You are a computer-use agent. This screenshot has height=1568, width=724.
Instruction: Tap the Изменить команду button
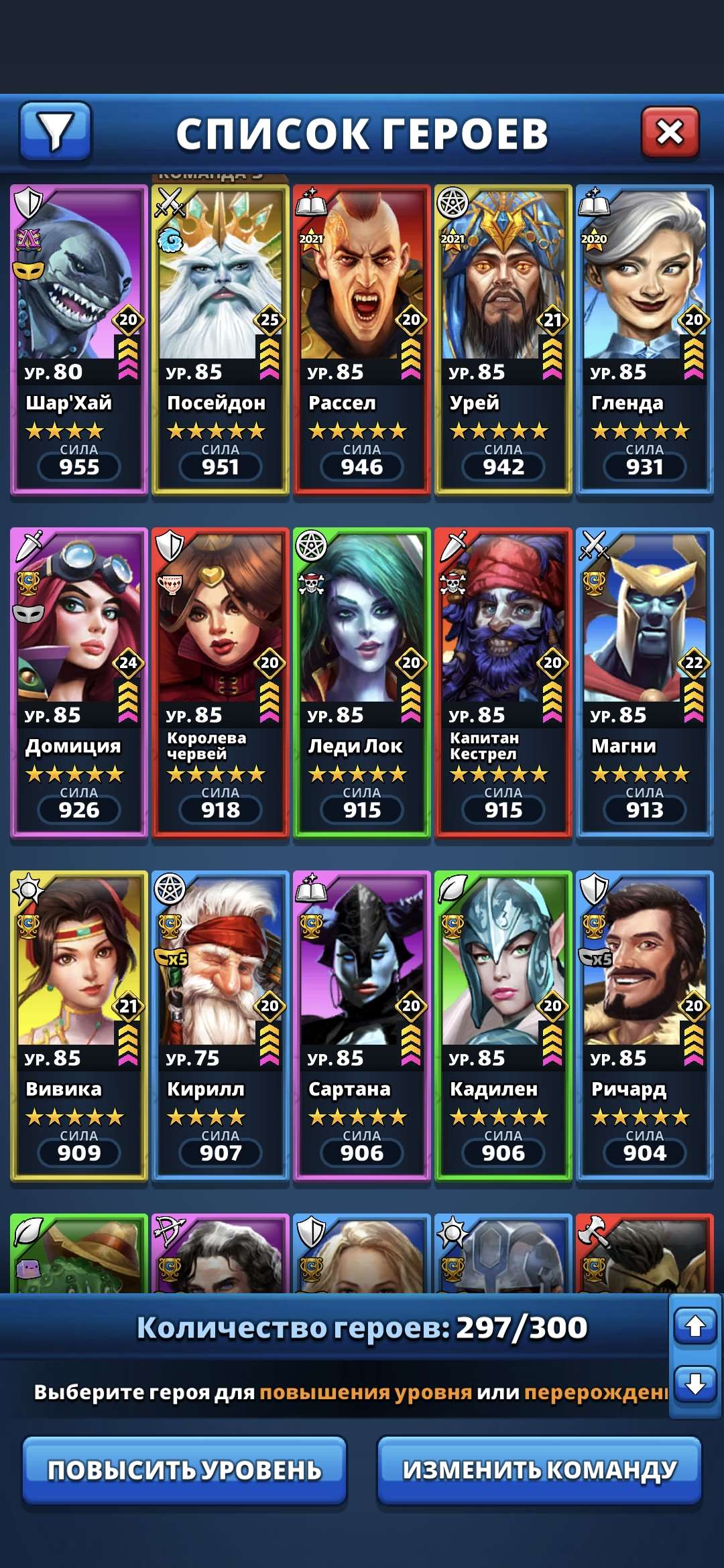tap(539, 1470)
